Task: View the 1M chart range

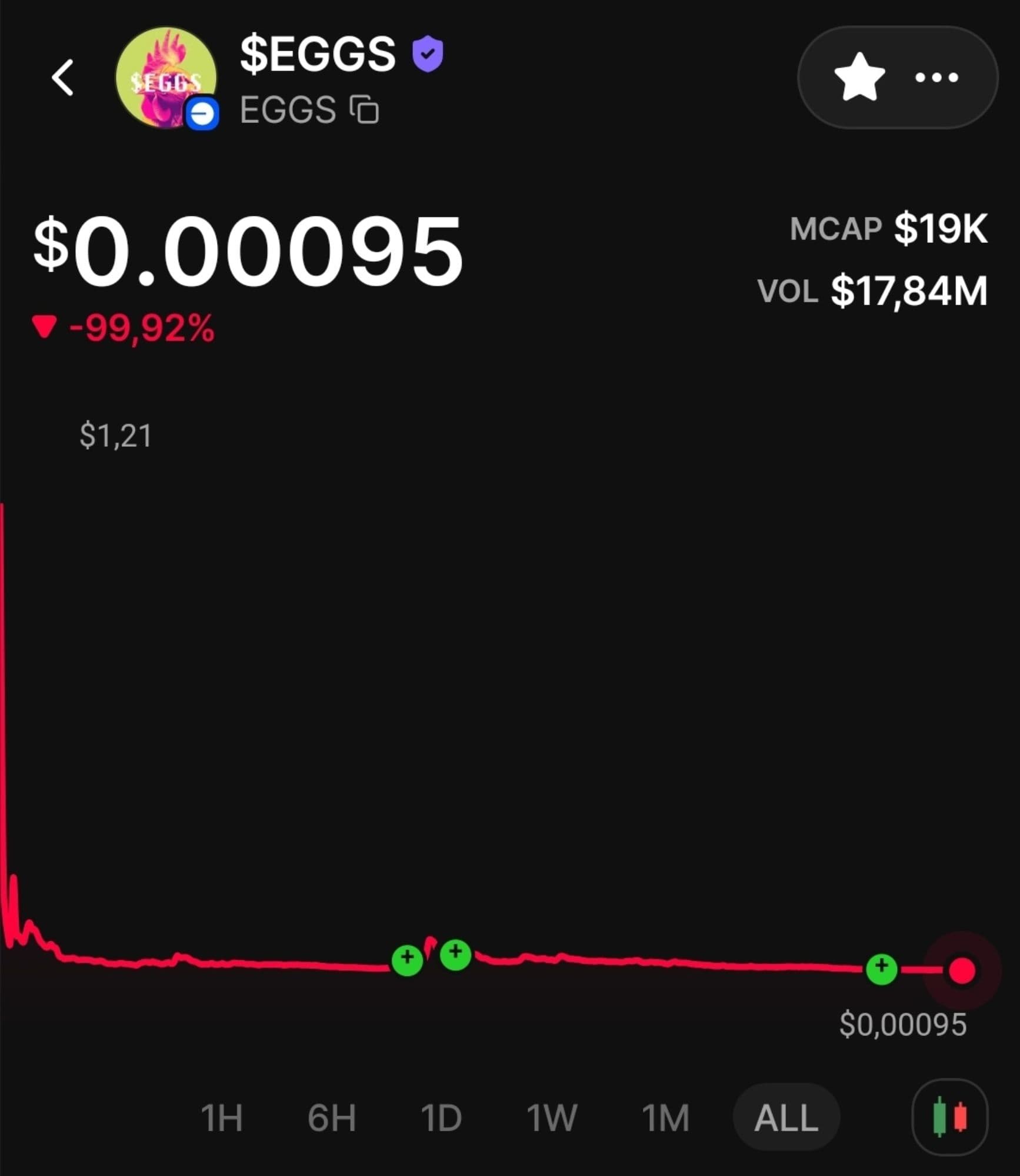Action: tap(665, 1118)
